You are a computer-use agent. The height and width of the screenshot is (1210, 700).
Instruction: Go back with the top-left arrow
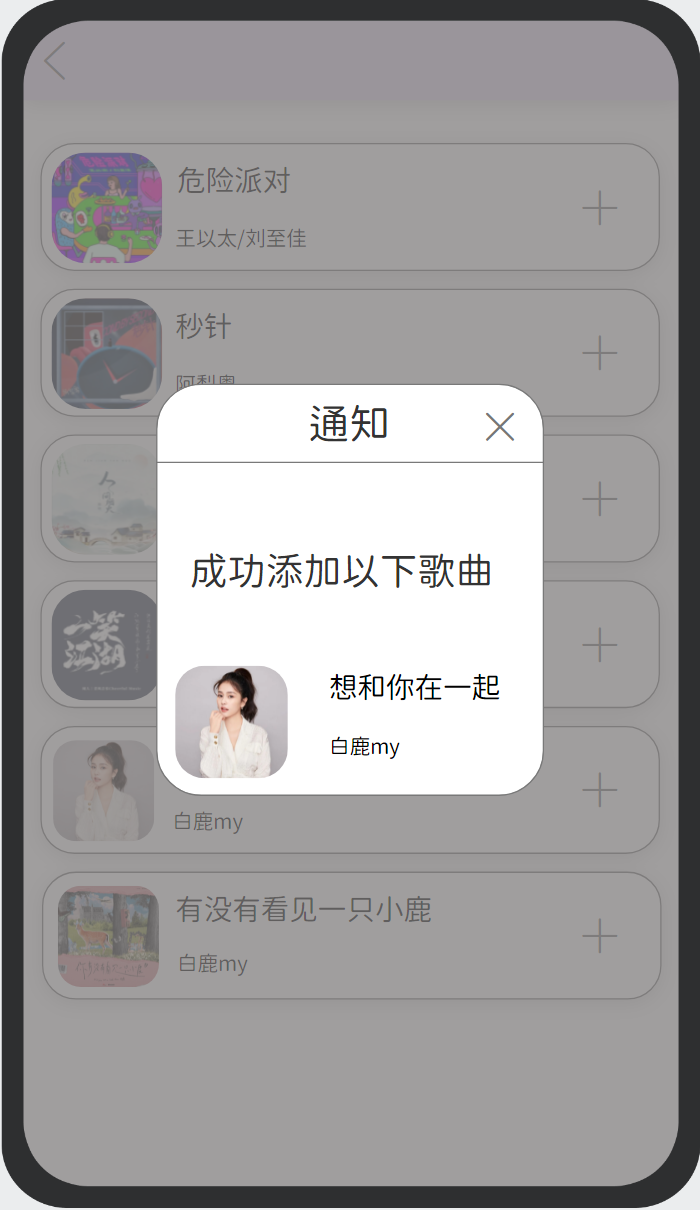click(55, 61)
